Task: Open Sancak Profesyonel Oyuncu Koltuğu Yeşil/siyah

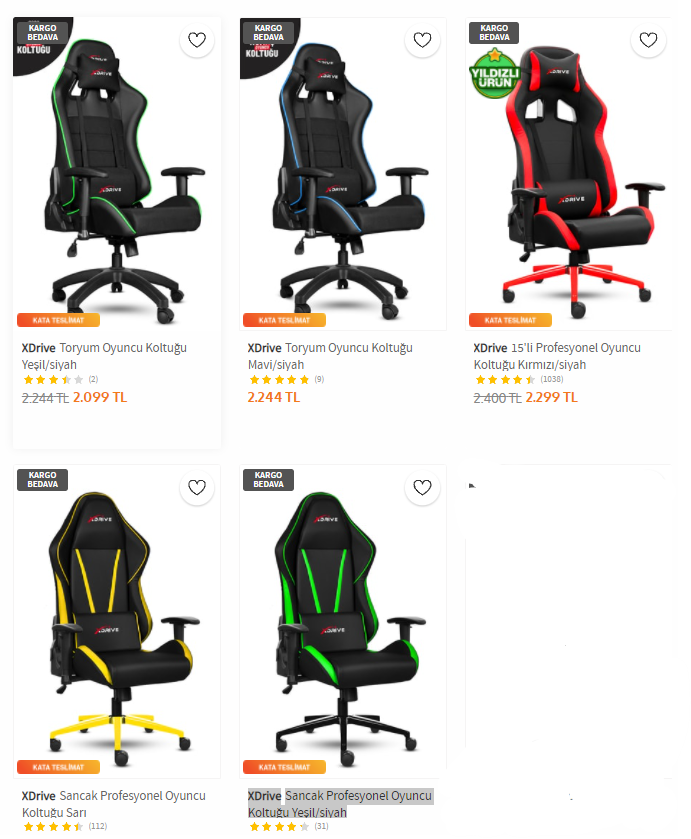Action: coord(340,803)
